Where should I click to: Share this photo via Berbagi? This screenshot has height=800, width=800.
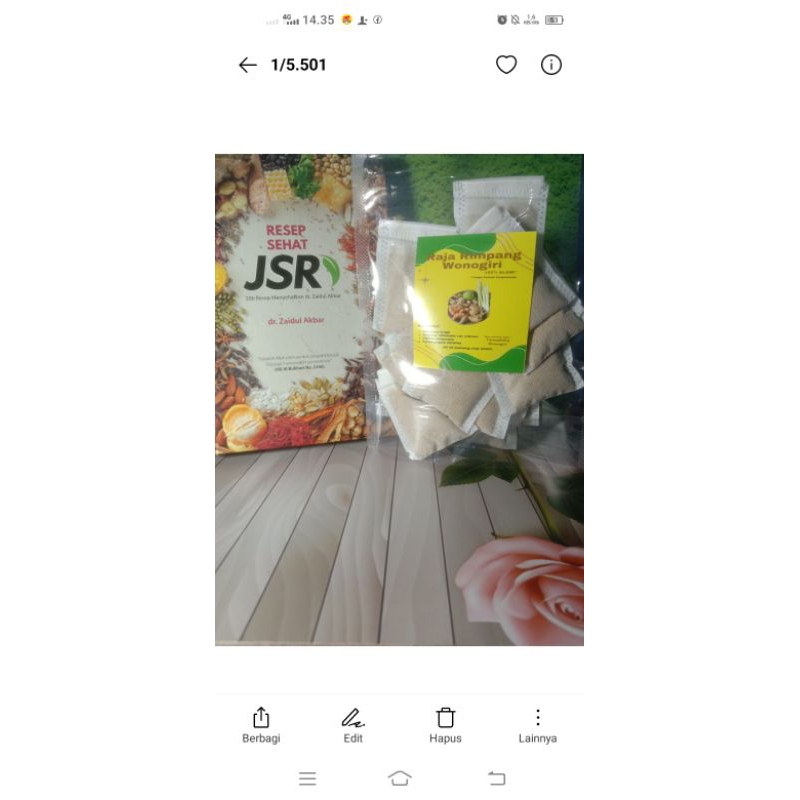click(261, 724)
